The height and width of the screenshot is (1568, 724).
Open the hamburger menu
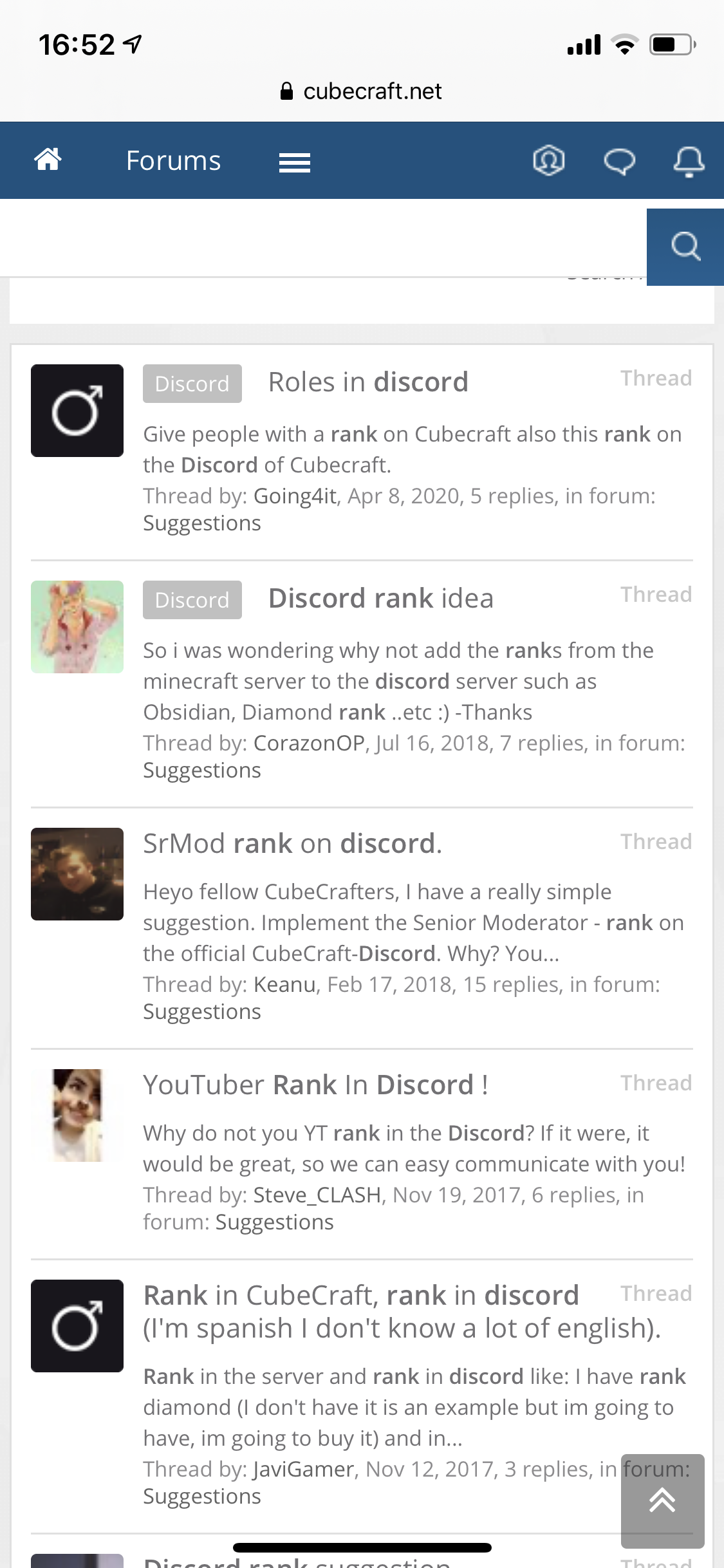coord(295,162)
